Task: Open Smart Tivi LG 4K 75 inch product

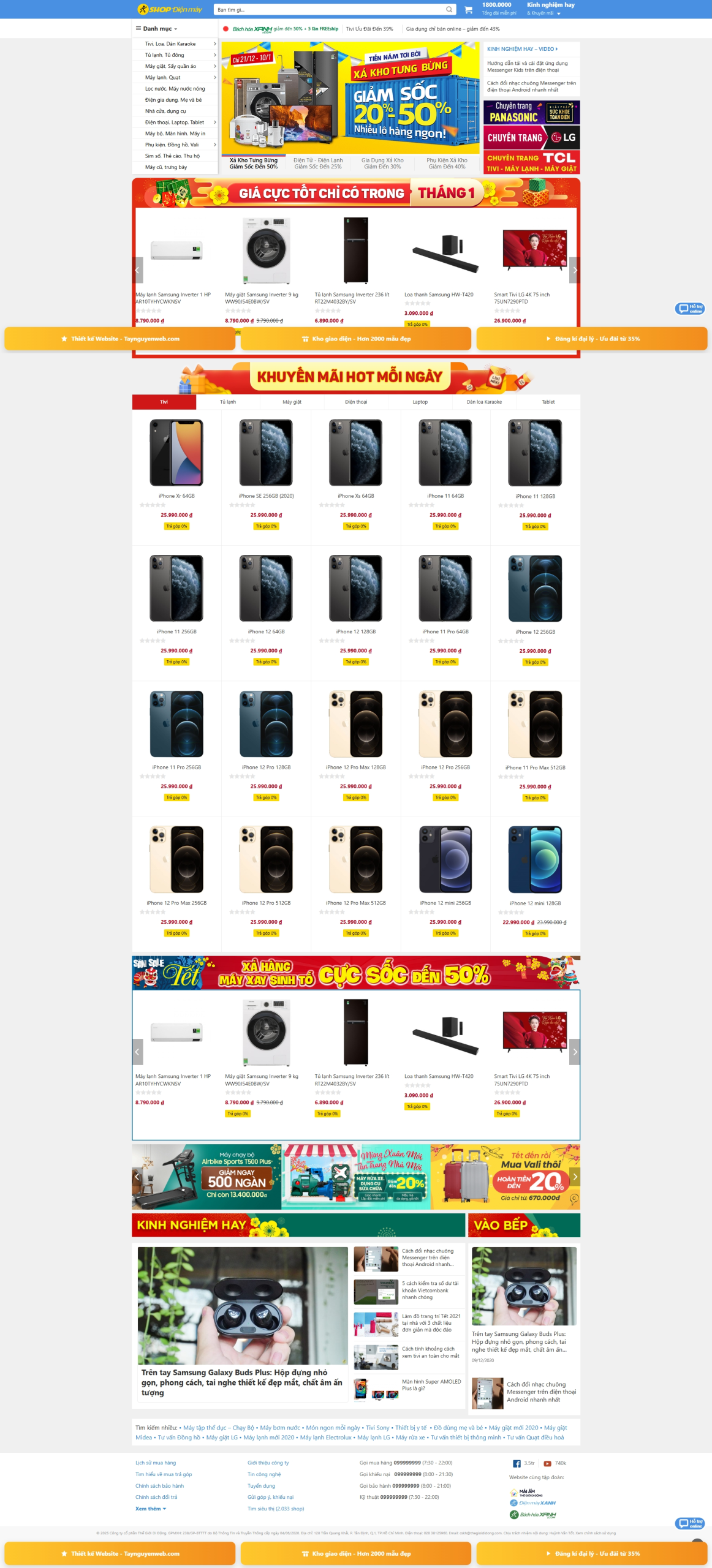Action: 535,263
